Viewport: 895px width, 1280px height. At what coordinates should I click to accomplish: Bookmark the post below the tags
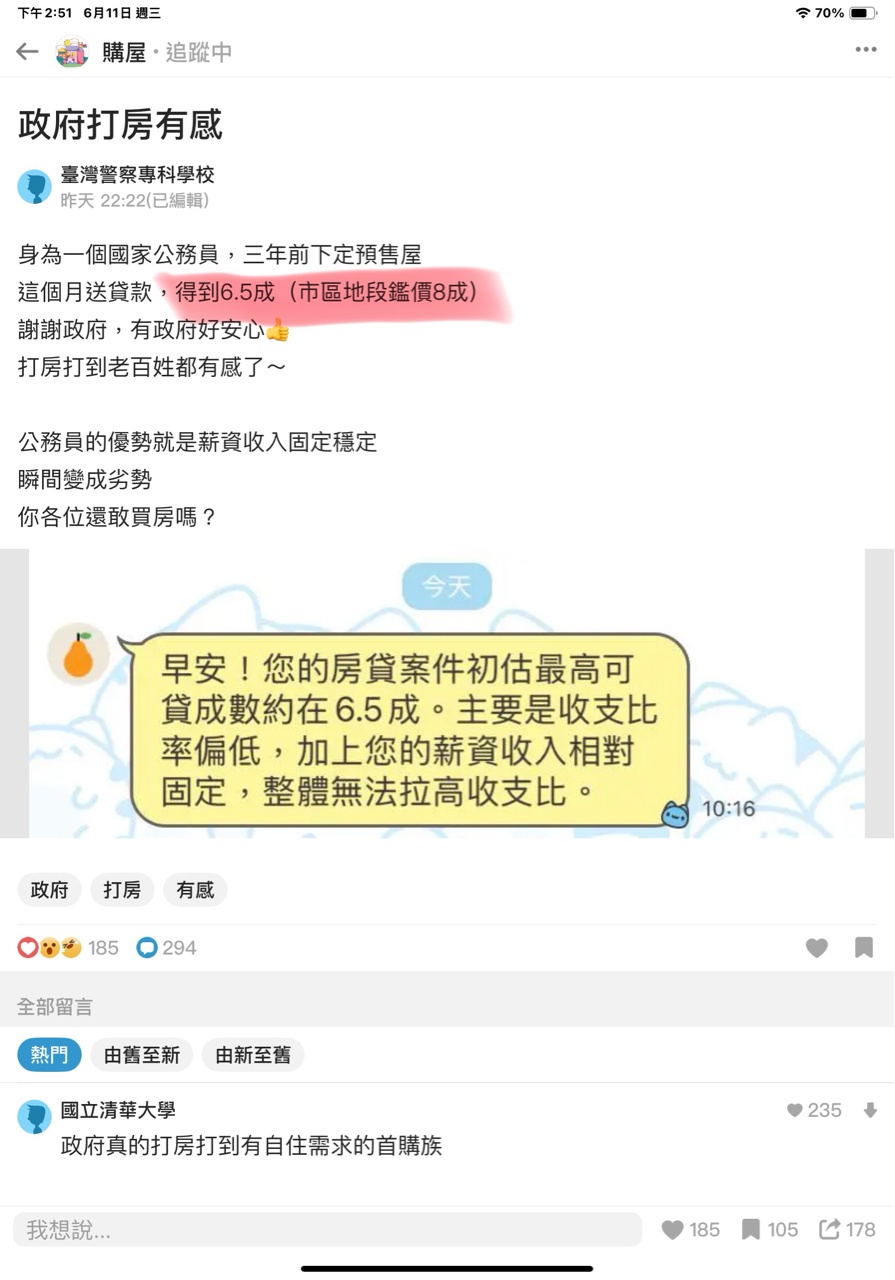pos(864,948)
